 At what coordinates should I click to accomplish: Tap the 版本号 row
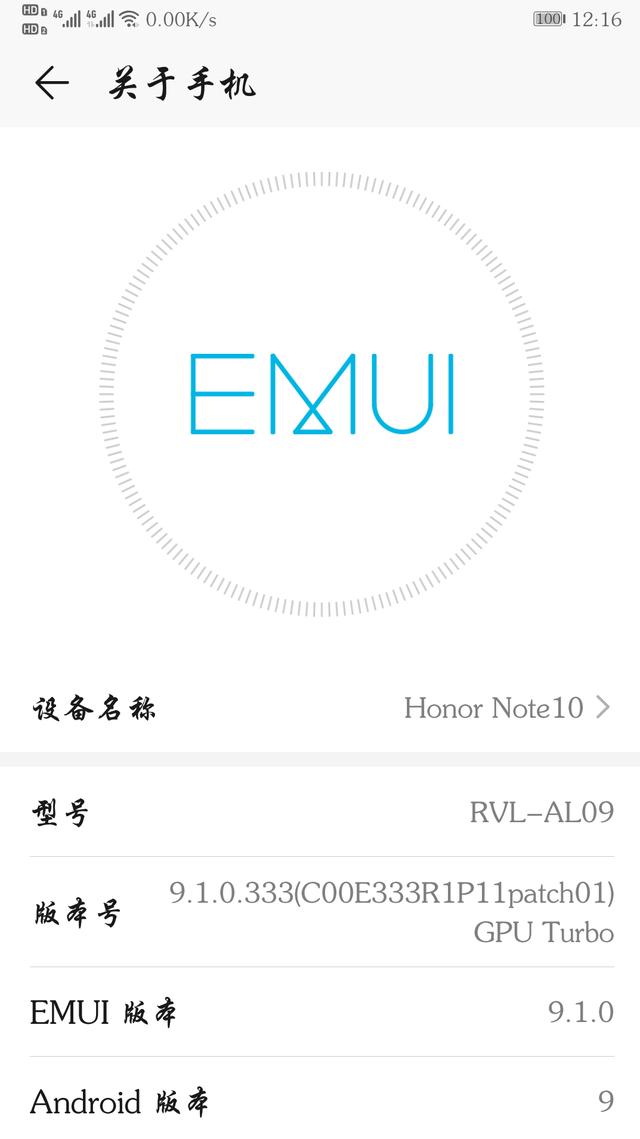[320, 912]
